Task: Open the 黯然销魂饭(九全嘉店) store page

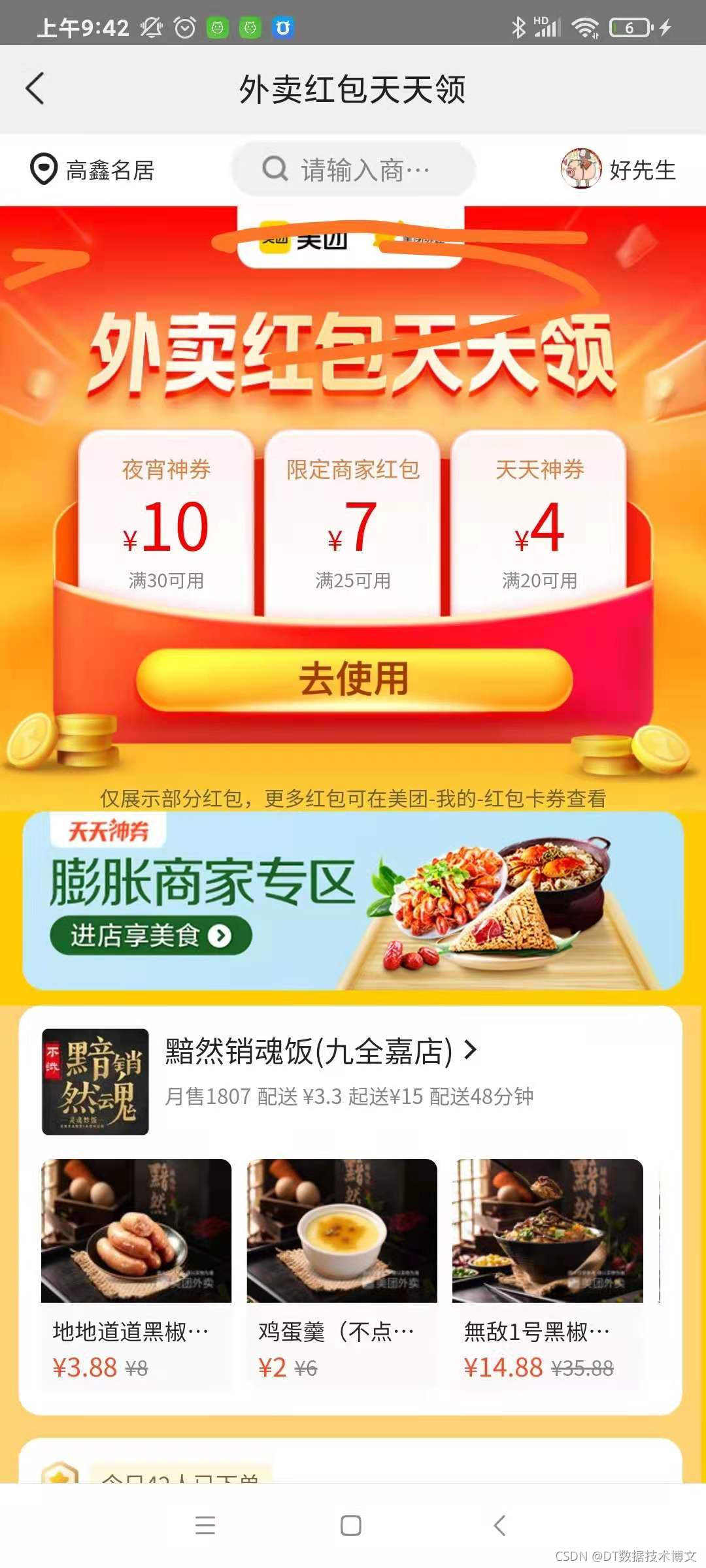Action: point(320,1052)
